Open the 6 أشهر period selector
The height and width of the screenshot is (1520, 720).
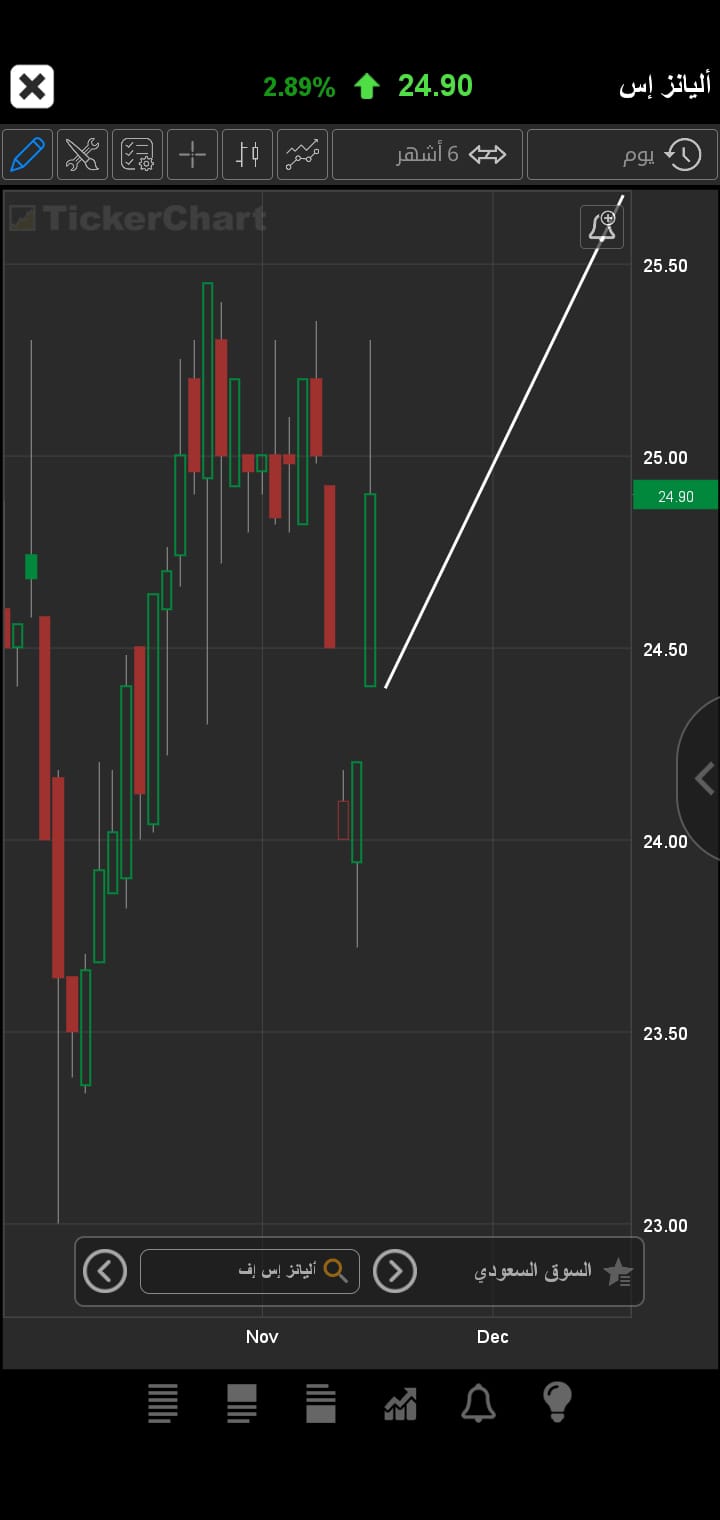(x=427, y=154)
